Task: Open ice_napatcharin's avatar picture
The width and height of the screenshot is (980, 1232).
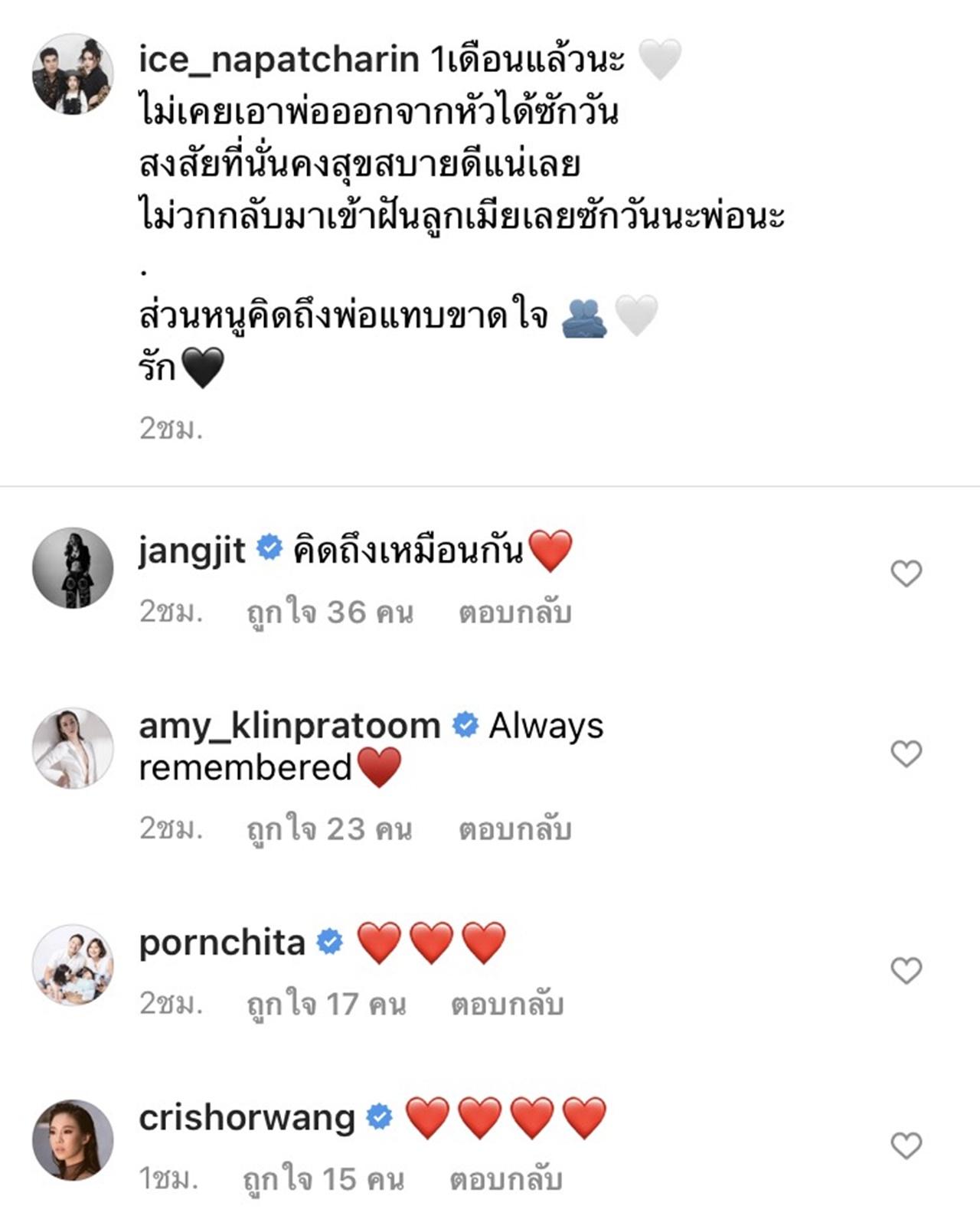Action: coord(73,74)
